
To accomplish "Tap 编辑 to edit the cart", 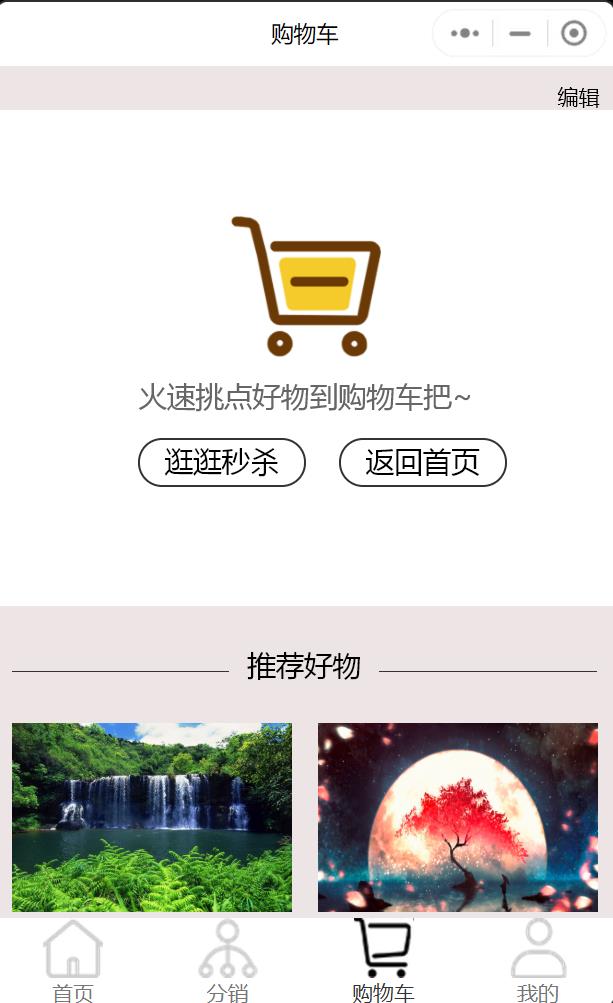I will [x=578, y=97].
